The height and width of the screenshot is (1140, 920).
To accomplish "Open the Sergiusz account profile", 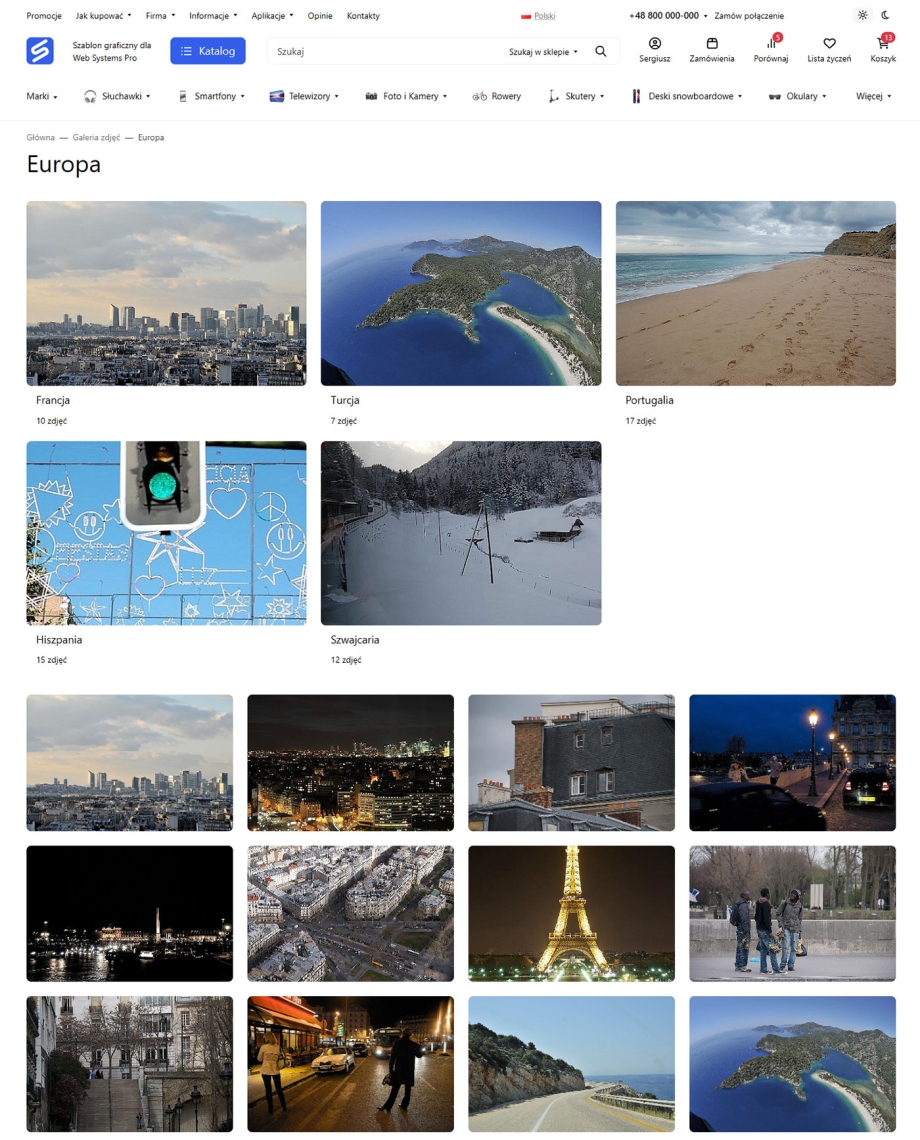I will point(654,50).
